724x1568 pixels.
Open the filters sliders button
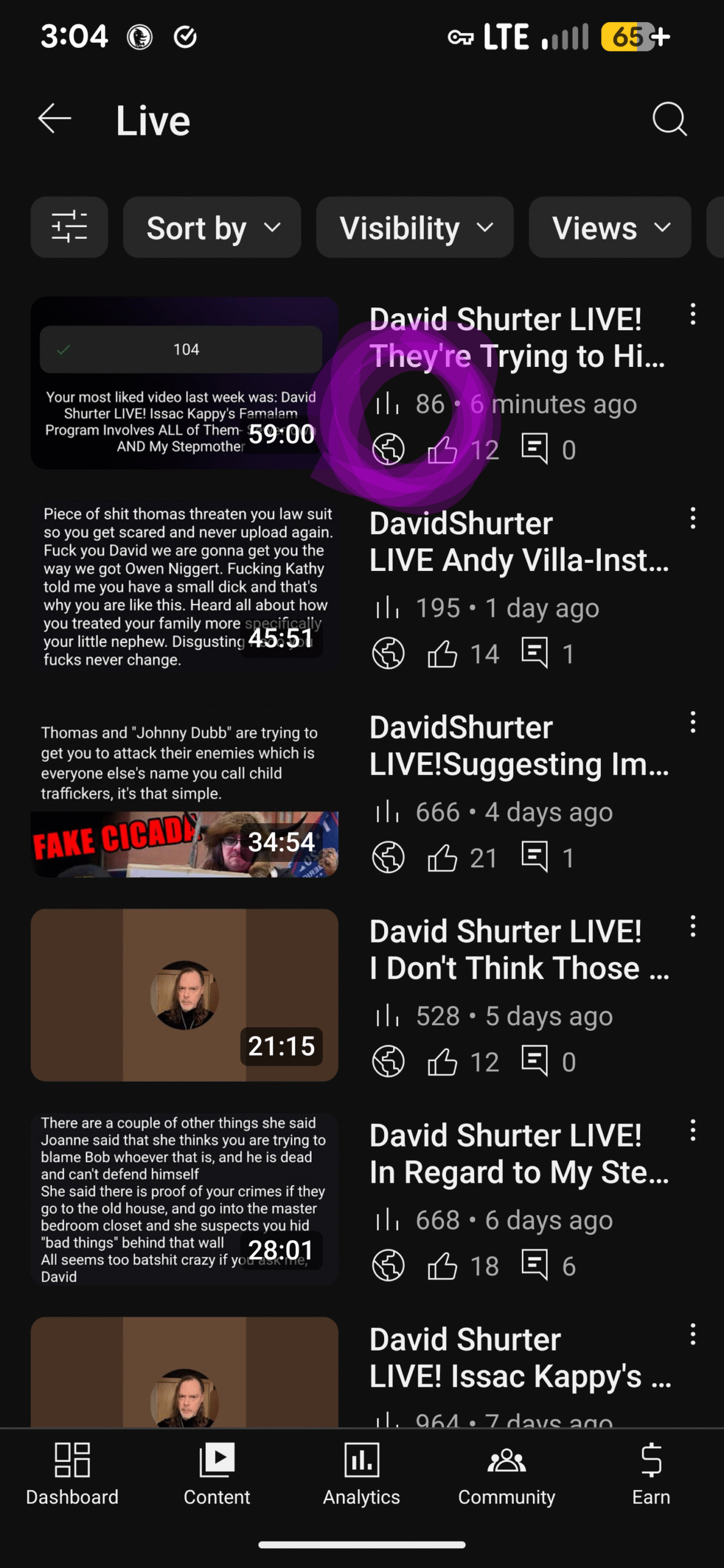[x=69, y=227]
